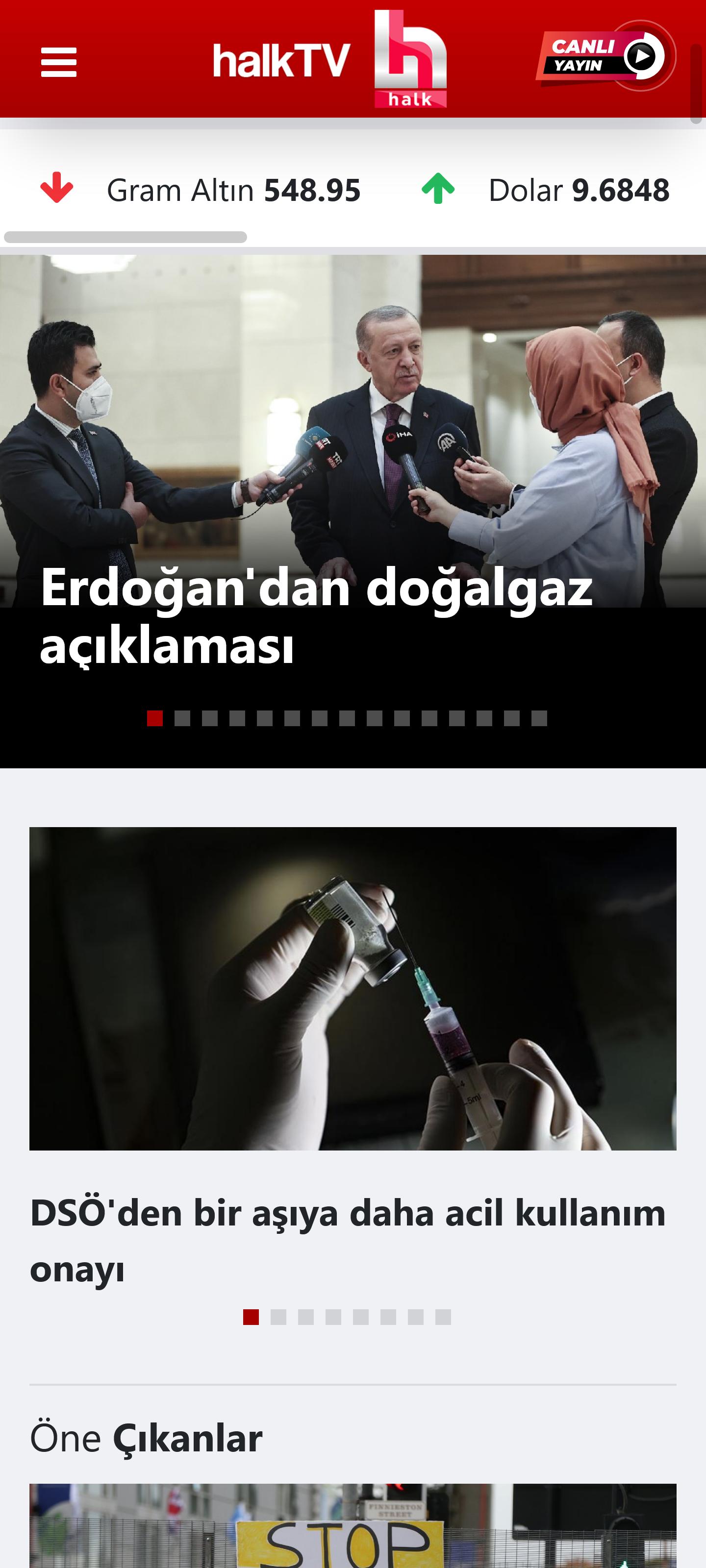Open the hamburger menu
Image resolution: width=706 pixels, height=1568 pixels.
pos(58,62)
